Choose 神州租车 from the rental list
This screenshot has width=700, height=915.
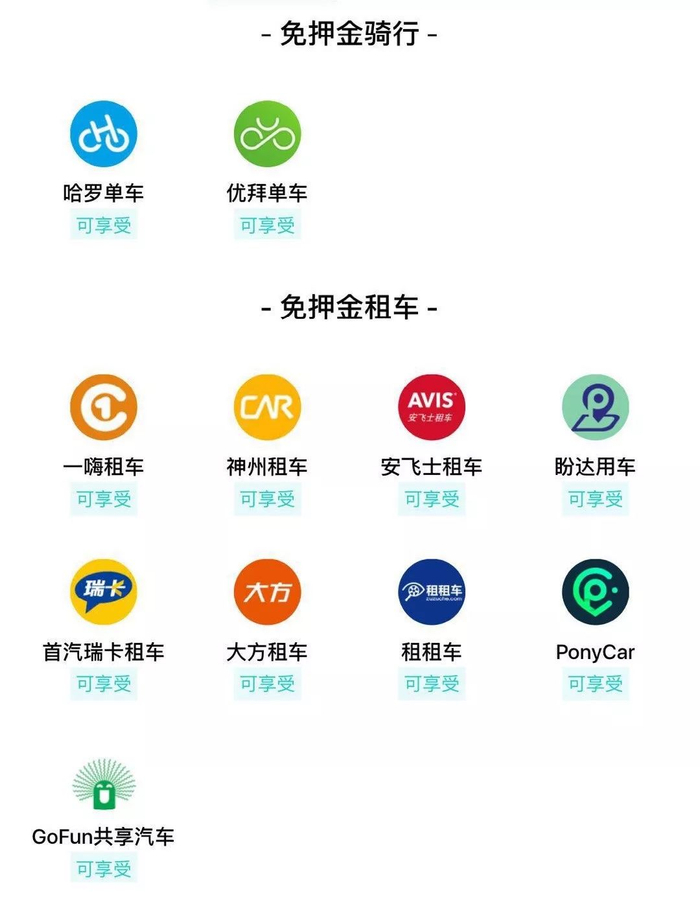267,408
